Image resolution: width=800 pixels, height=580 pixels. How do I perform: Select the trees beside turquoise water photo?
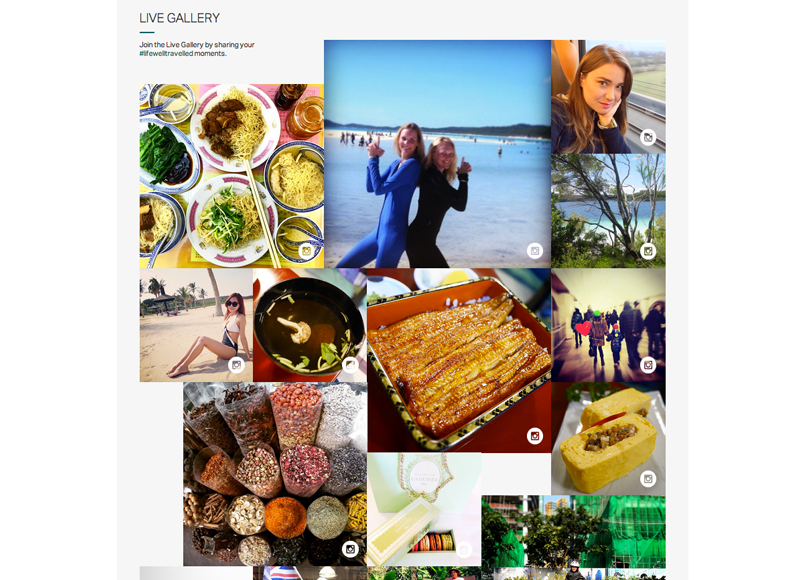tap(608, 210)
